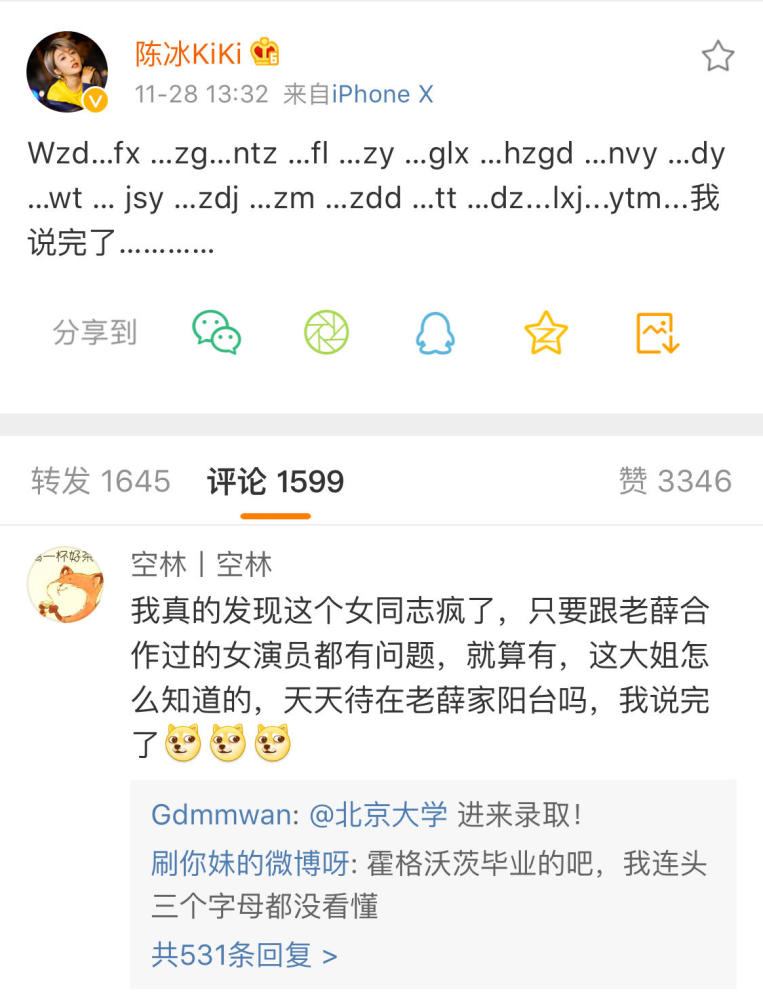Open the 空林丨空林 commenter name
763x1000 pixels.
(201, 564)
